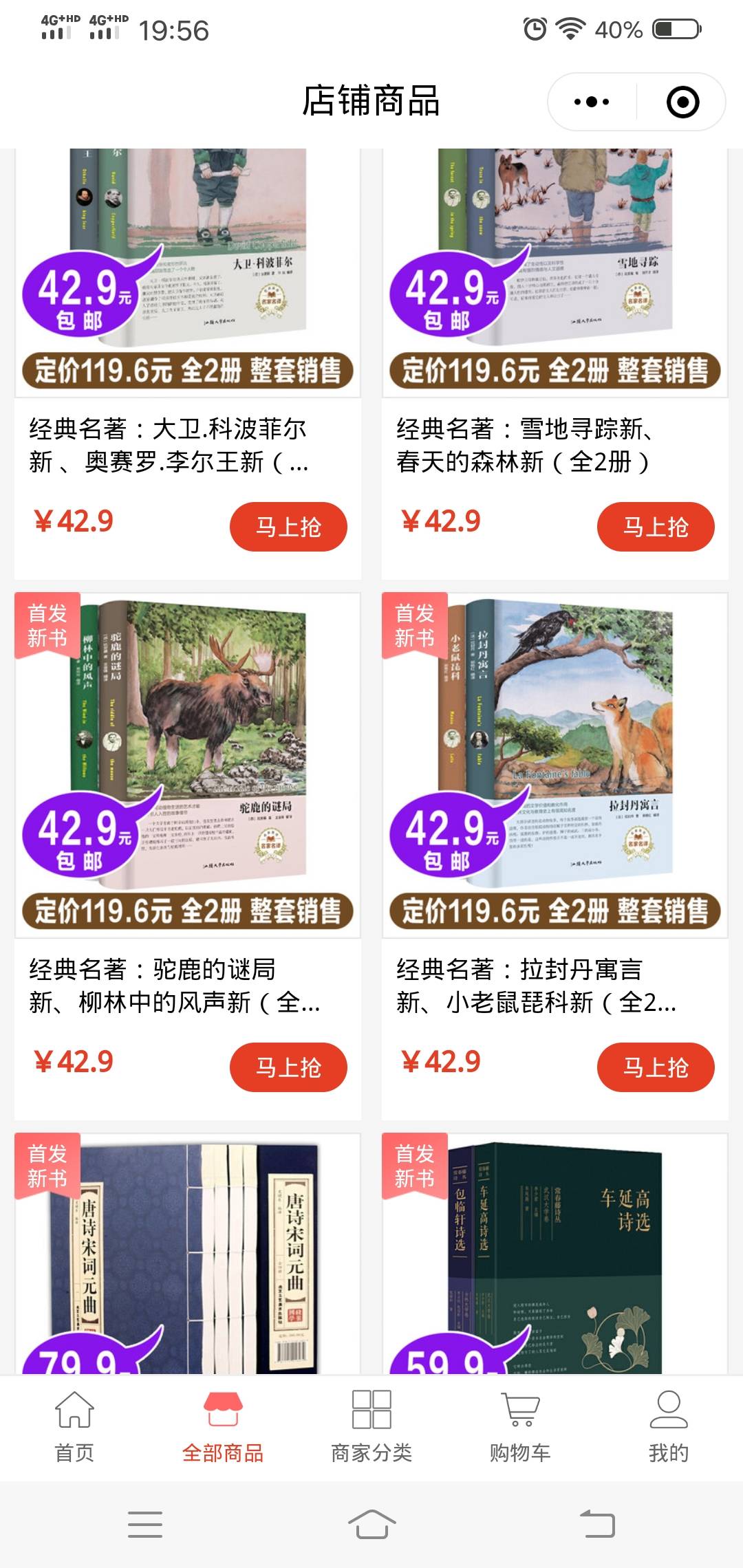Tap 马上抢 on 驼鹿的谜局 product

click(288, 1067)
